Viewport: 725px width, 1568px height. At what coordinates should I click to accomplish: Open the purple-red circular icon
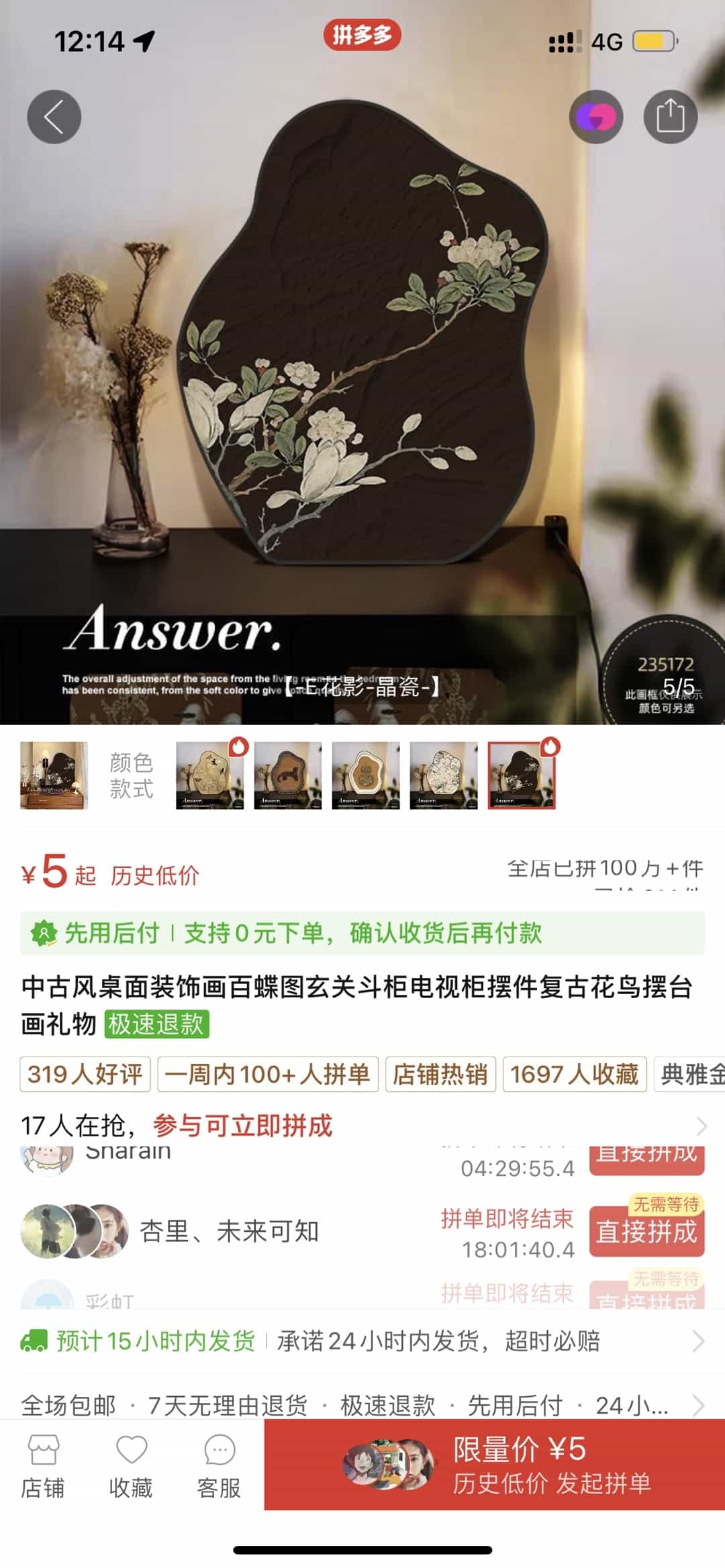tap(595, 117)
